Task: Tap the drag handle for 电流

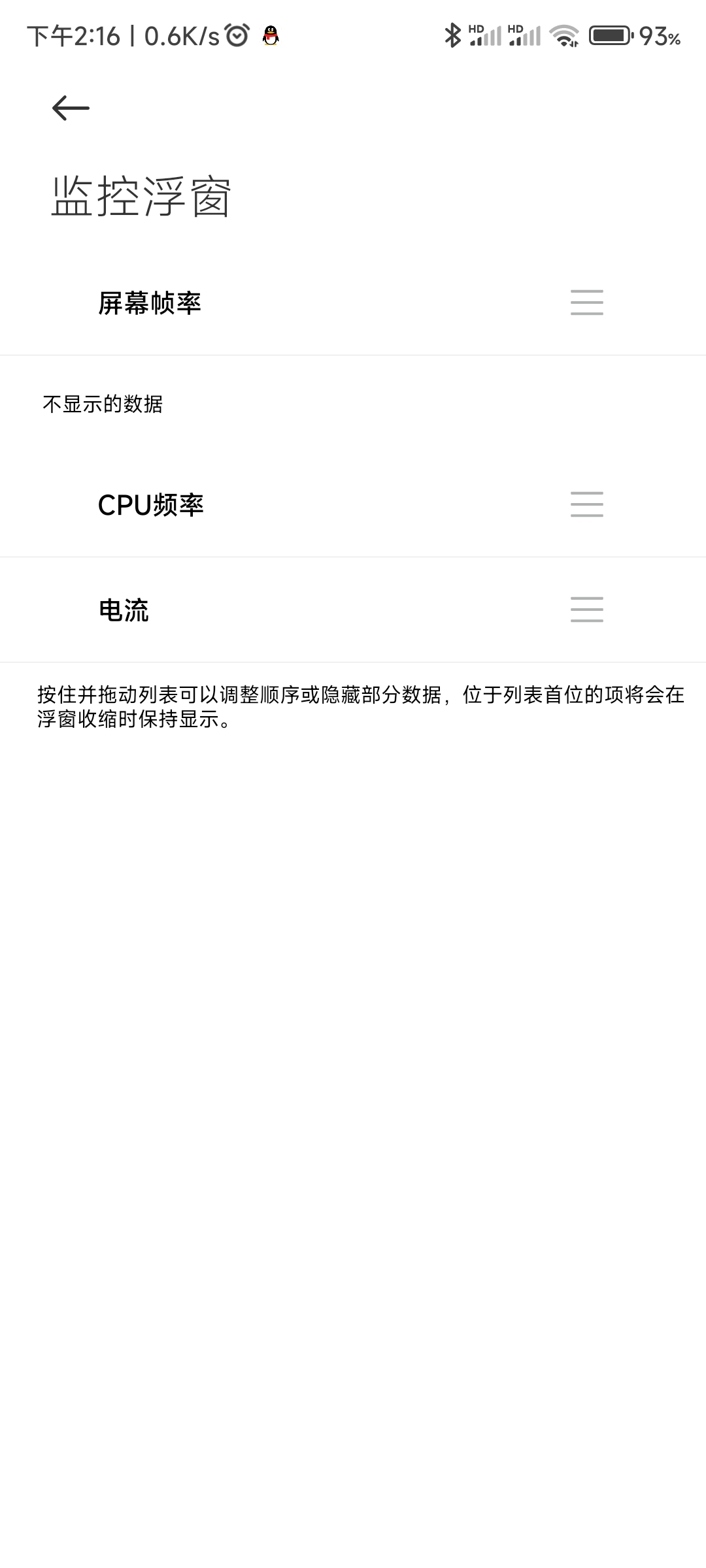Action: pos(586,610)
